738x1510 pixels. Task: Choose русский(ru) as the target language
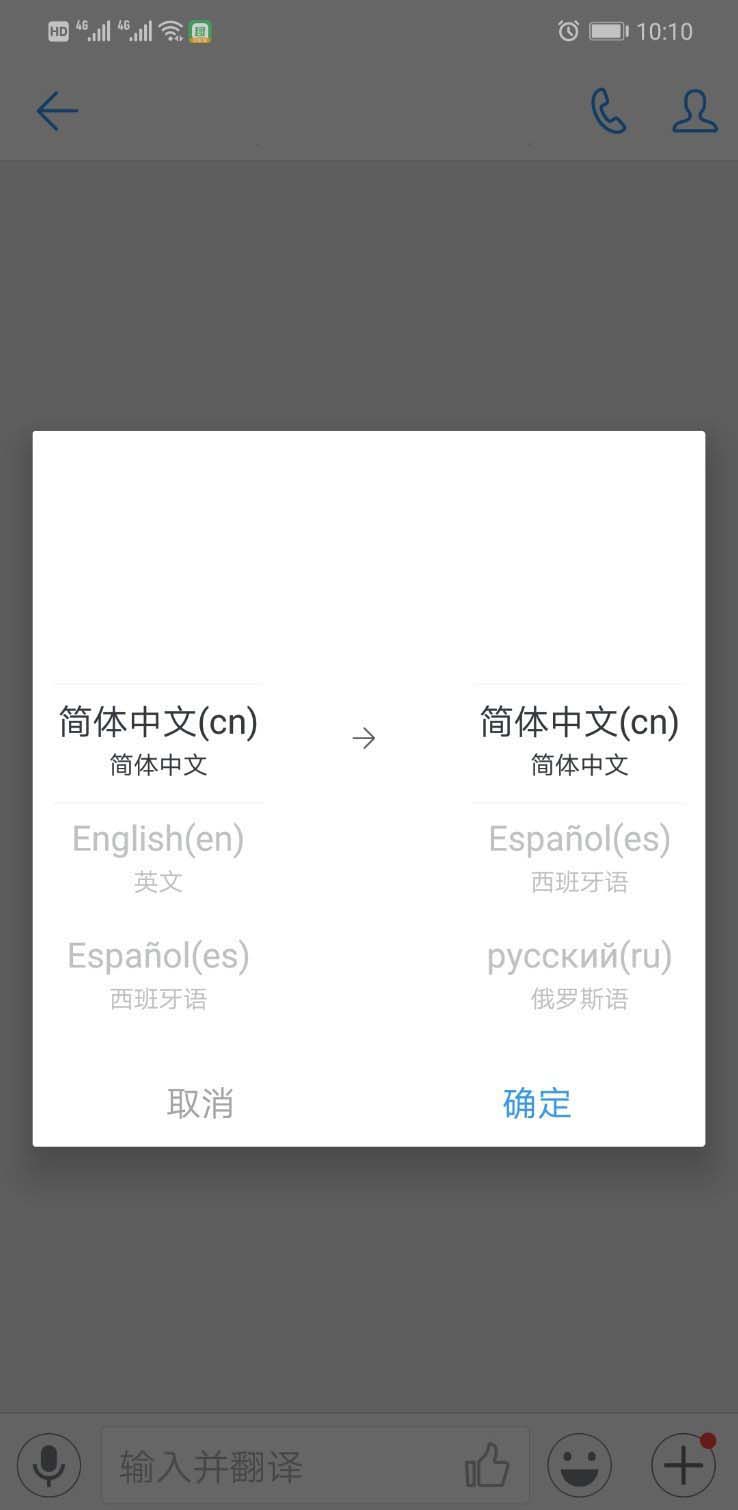pyautogui.click(x=579, y=972)
